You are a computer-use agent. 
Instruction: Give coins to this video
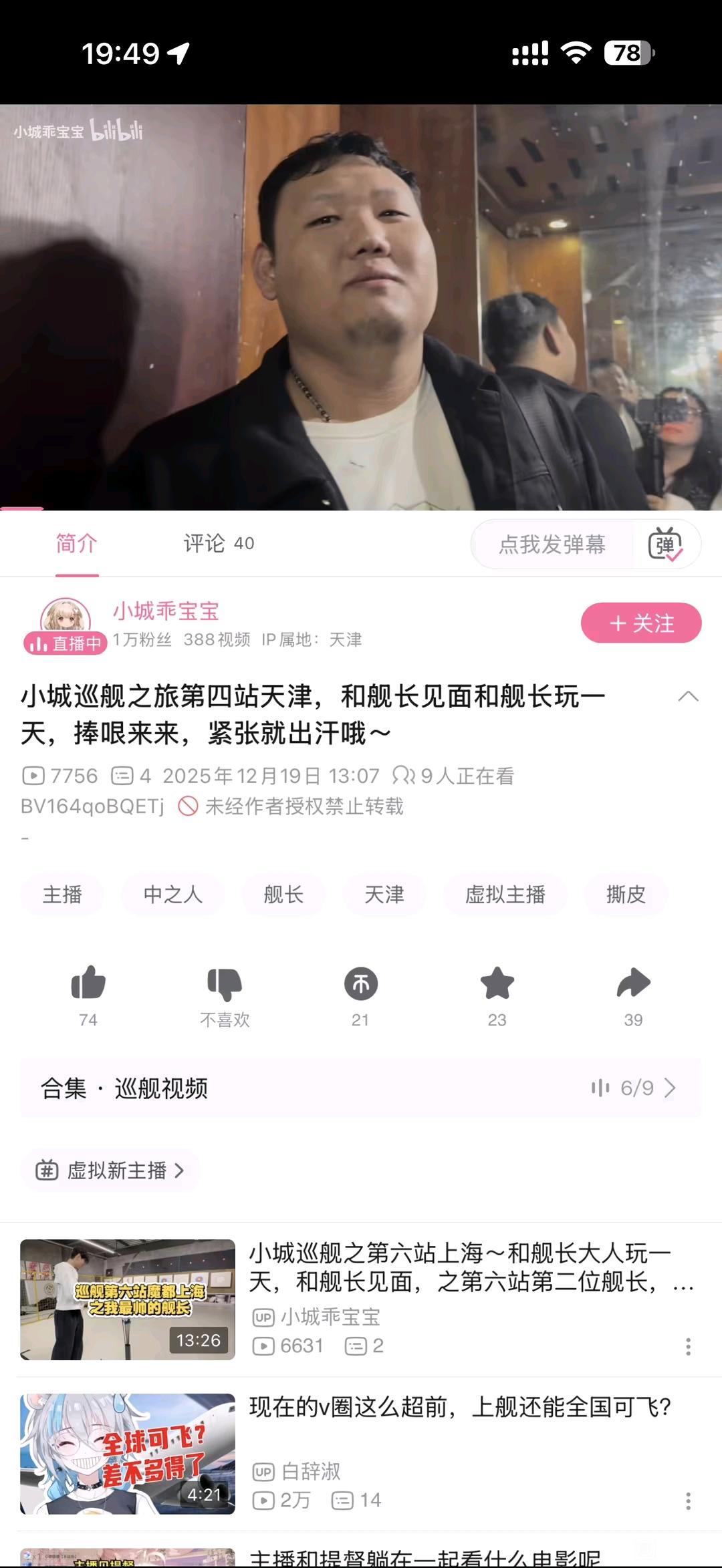(x=360, y=995)
